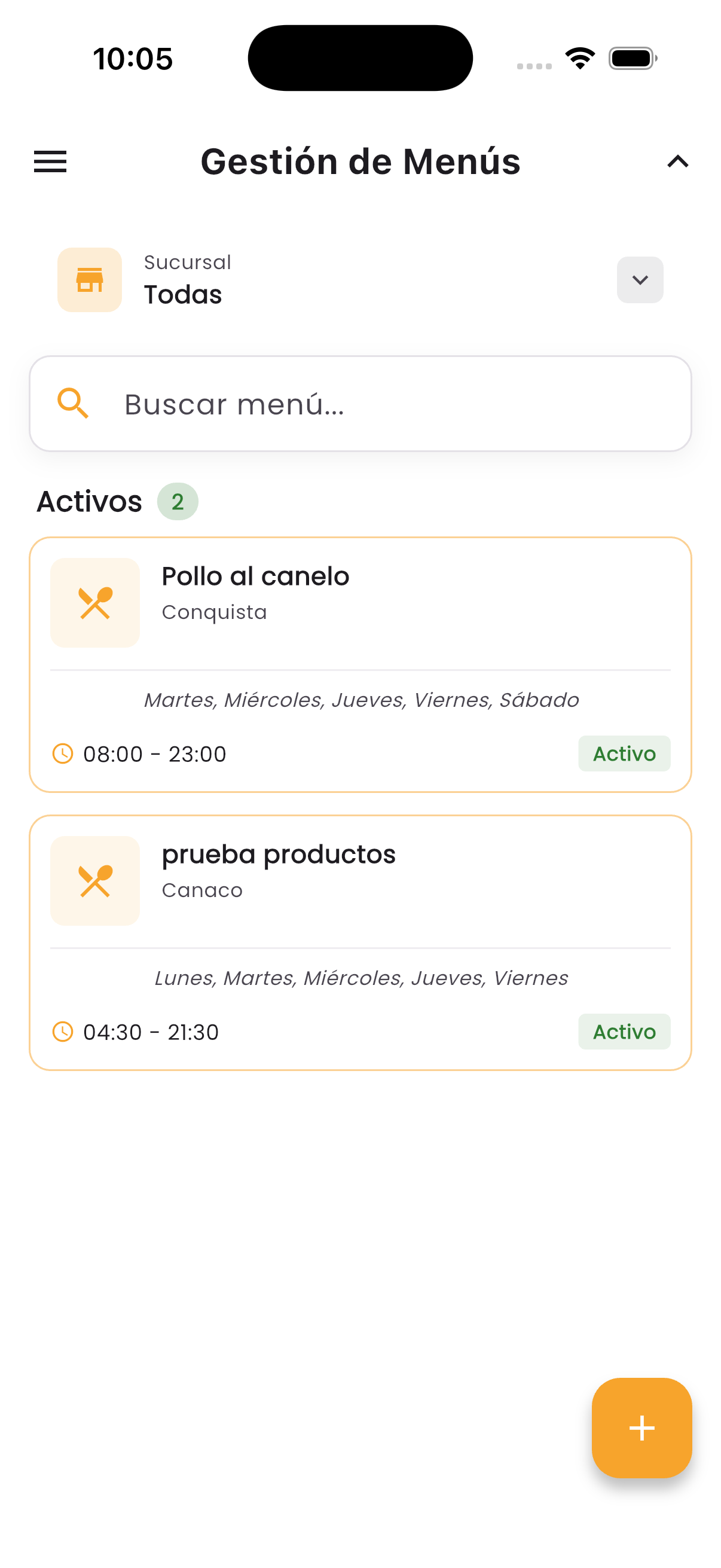
Task: Collapse the header using the chevron up arrow
Action: tap(677, 162)
